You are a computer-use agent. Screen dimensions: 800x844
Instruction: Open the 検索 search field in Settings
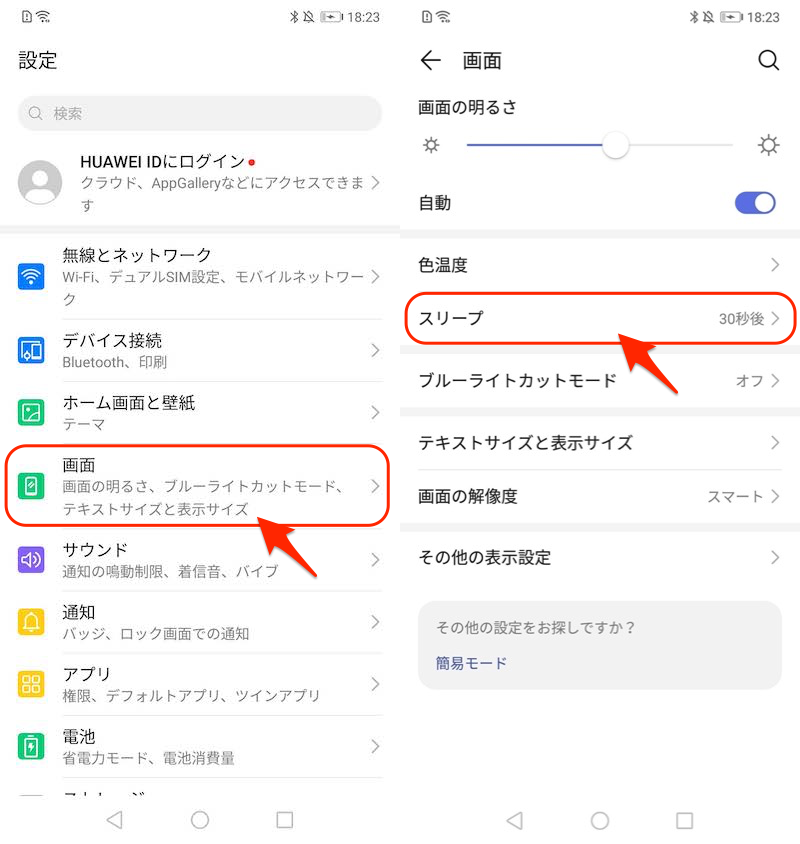click(200, 114)
